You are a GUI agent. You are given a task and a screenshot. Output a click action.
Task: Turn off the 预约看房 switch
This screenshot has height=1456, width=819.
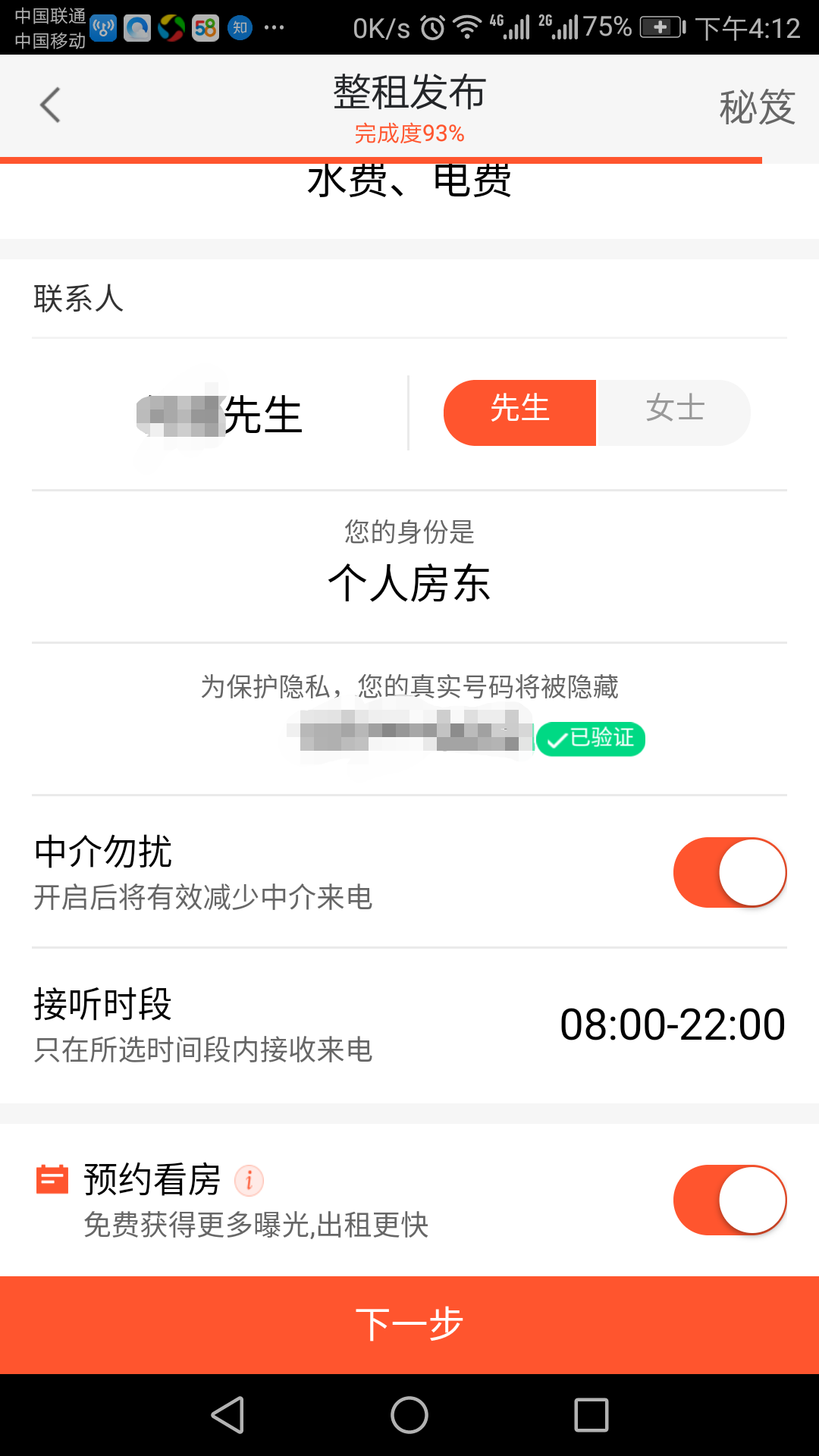coord(730,1200)
